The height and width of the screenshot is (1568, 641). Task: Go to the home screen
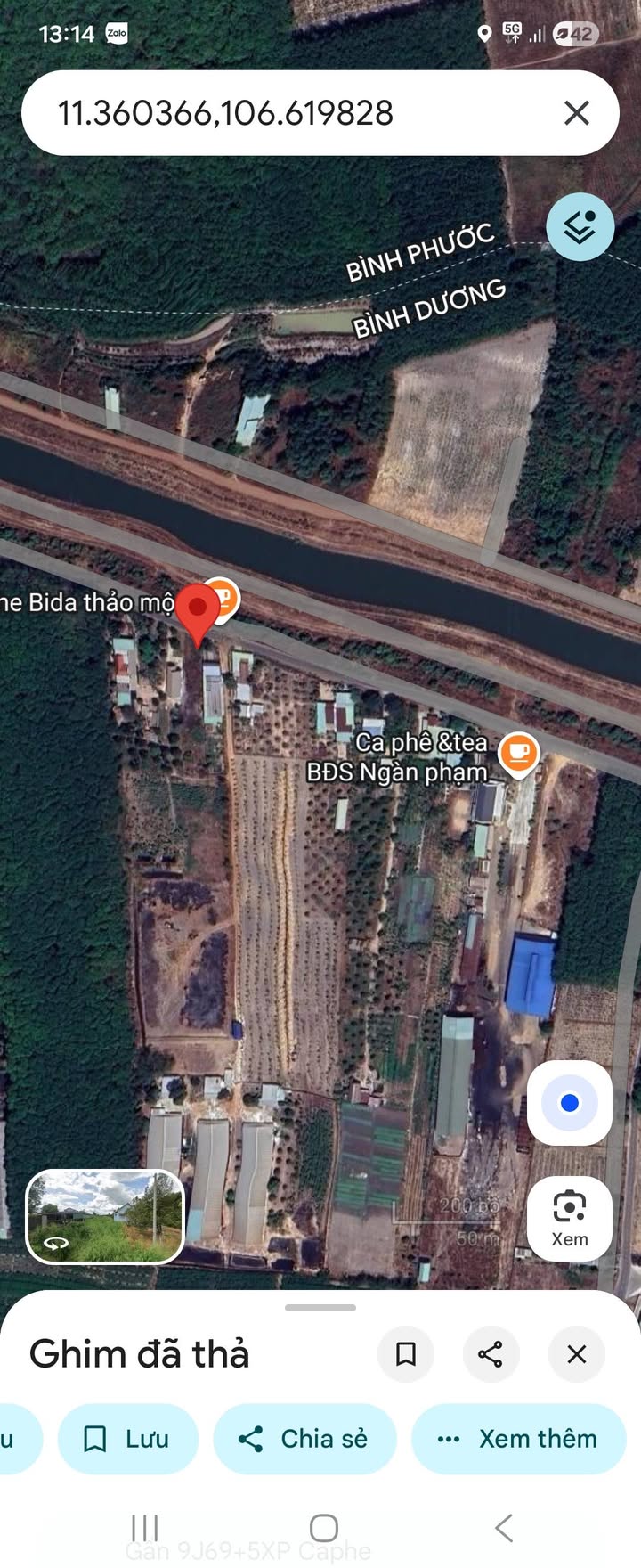[x=323, y=1528]
